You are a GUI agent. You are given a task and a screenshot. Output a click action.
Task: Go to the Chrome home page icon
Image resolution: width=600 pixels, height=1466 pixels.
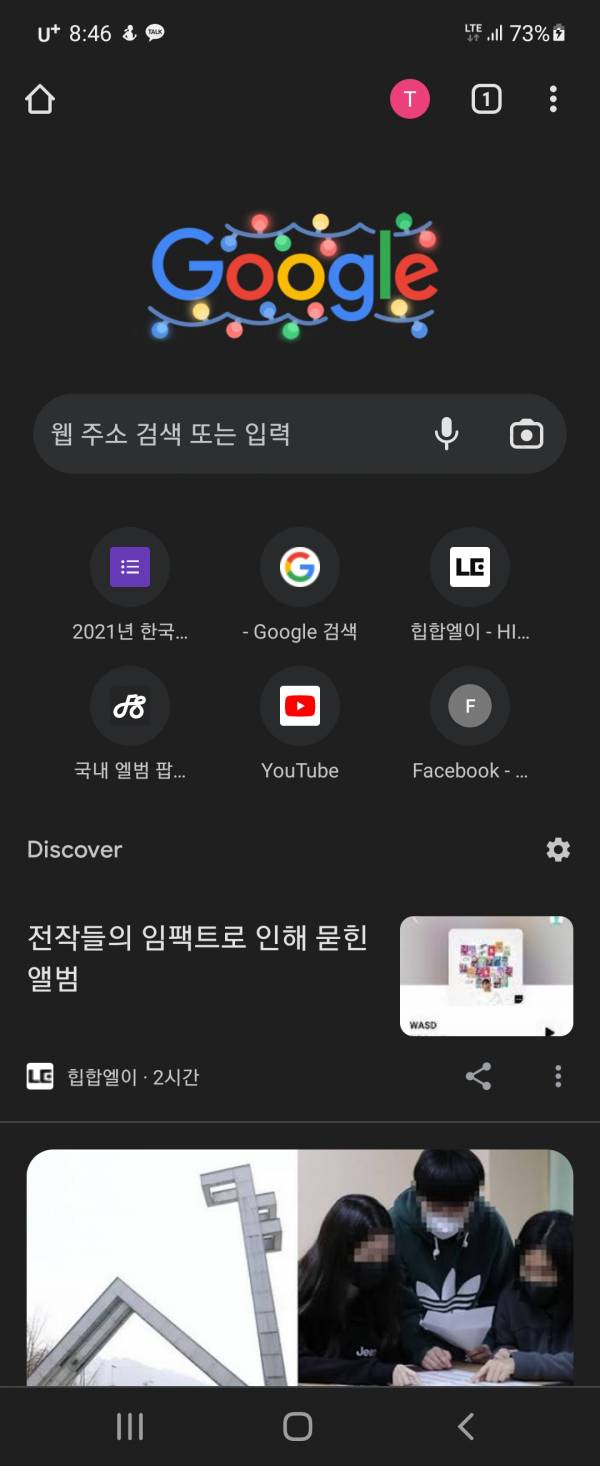pyautogui.click(x=40, y=99)
